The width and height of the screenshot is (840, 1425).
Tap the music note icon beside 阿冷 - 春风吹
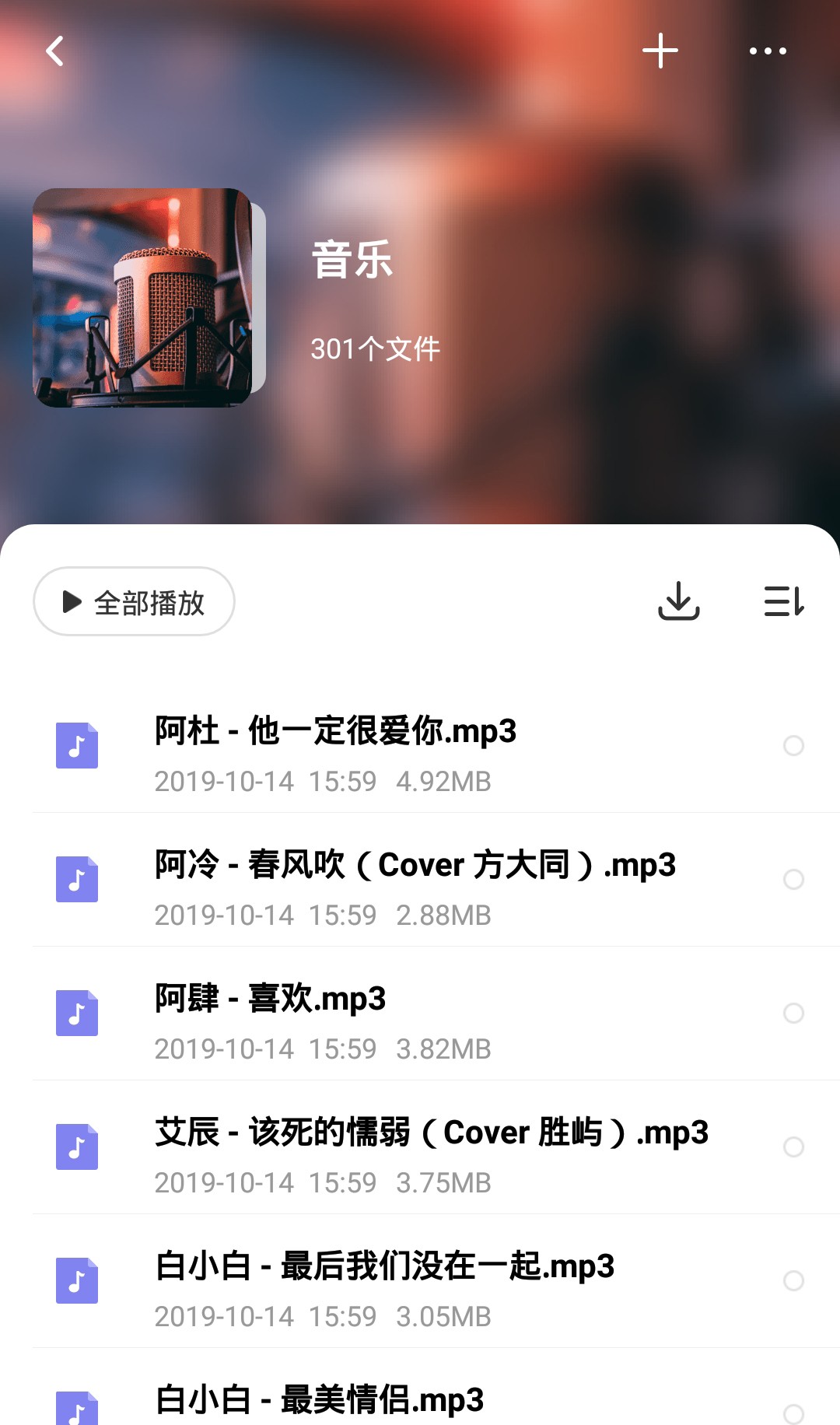click(76, 881)
